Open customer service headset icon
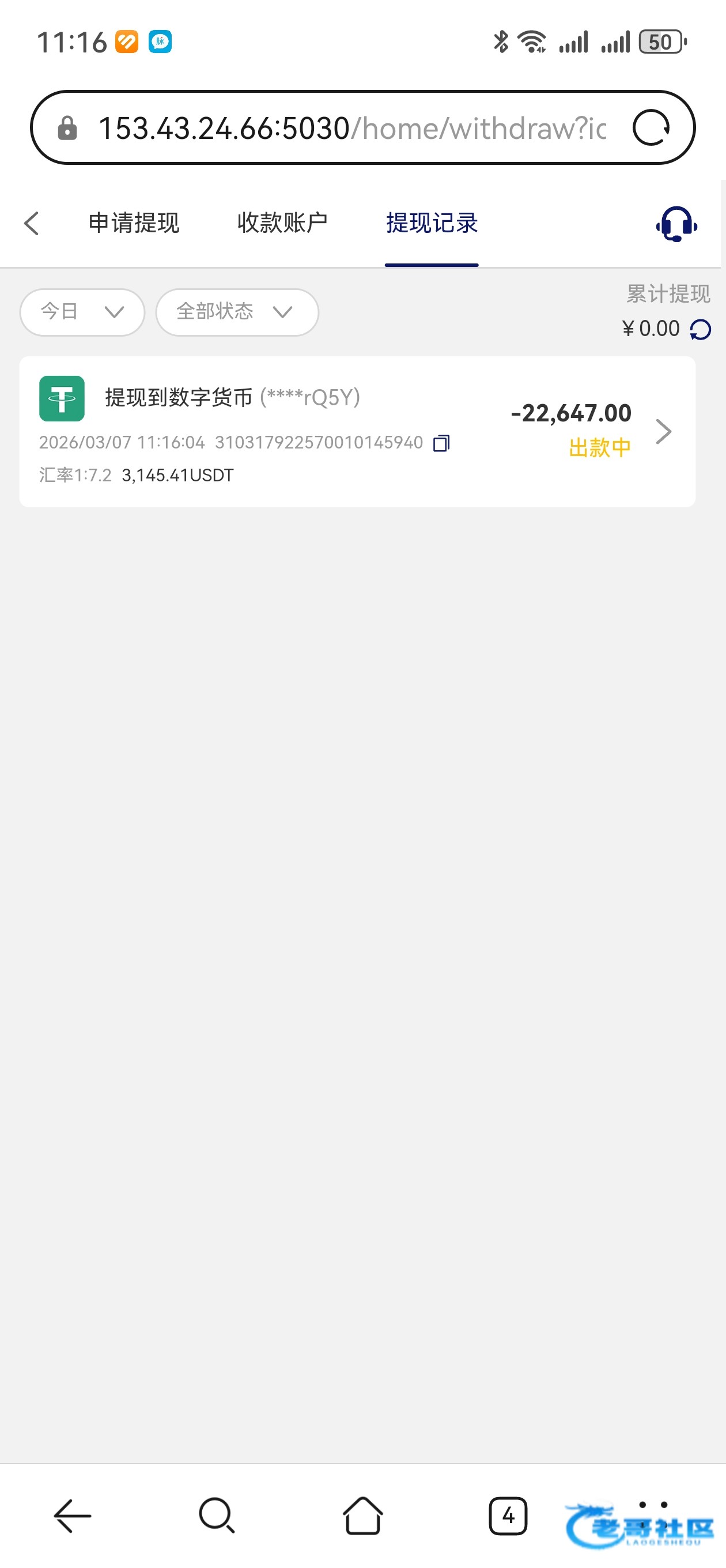 pos(676,224)
